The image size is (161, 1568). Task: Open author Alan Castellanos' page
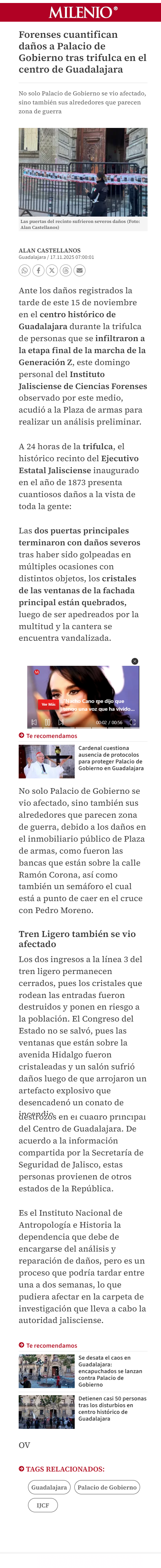pos(49,250)
